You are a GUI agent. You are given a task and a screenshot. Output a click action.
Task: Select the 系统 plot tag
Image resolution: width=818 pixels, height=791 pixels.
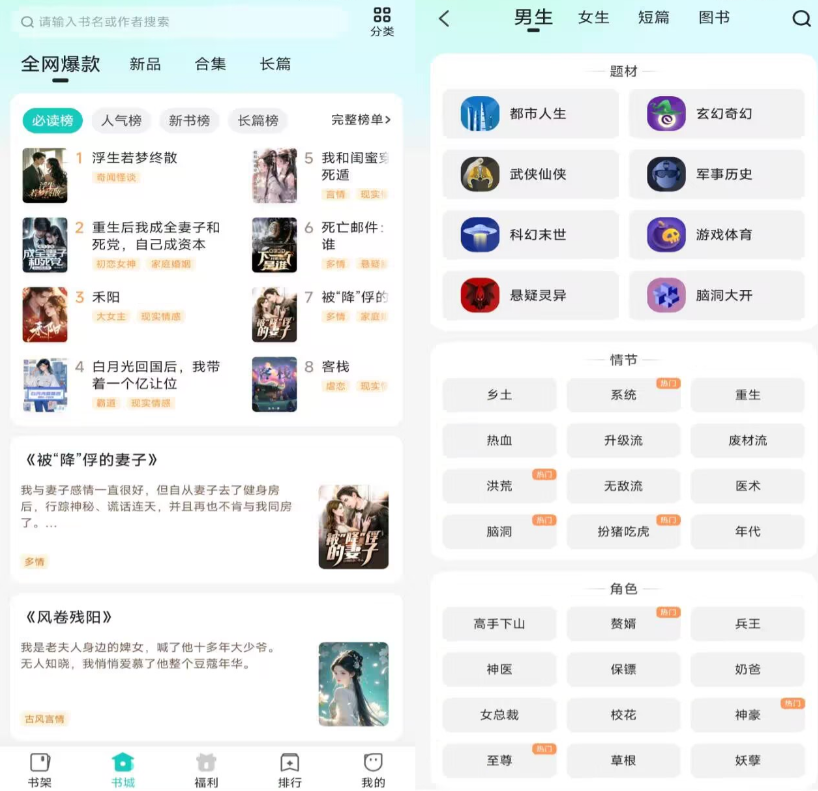click(x=623, y=395)
